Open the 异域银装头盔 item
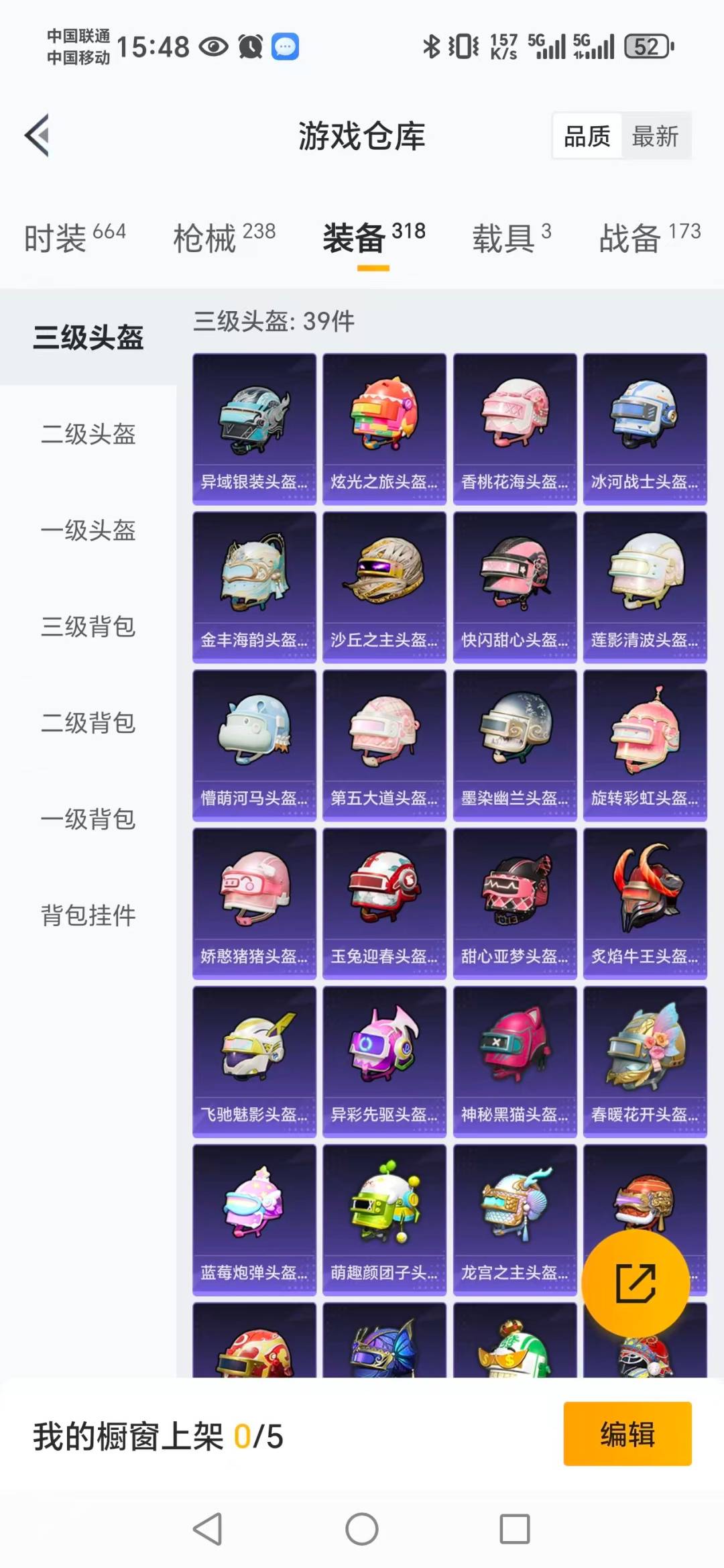The width and height of the screenshot is (724, 1568). tap(254, 429)
